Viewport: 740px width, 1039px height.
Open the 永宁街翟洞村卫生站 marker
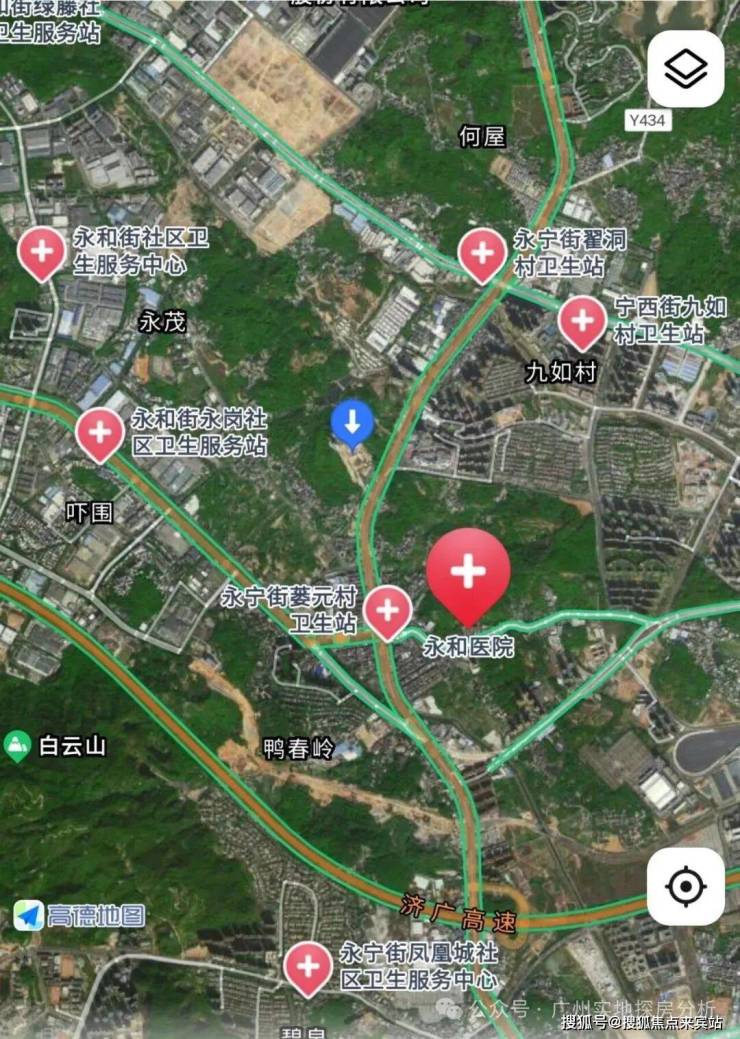pos(482,252)
